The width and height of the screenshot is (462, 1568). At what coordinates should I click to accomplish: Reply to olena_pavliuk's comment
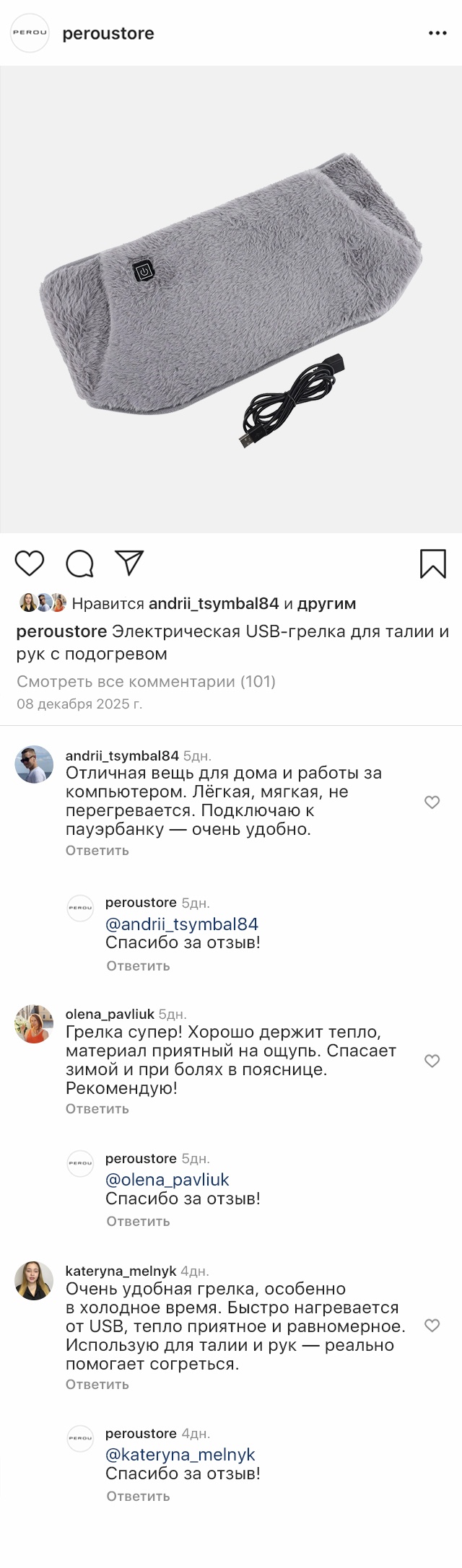click(x=97, y=1108)
